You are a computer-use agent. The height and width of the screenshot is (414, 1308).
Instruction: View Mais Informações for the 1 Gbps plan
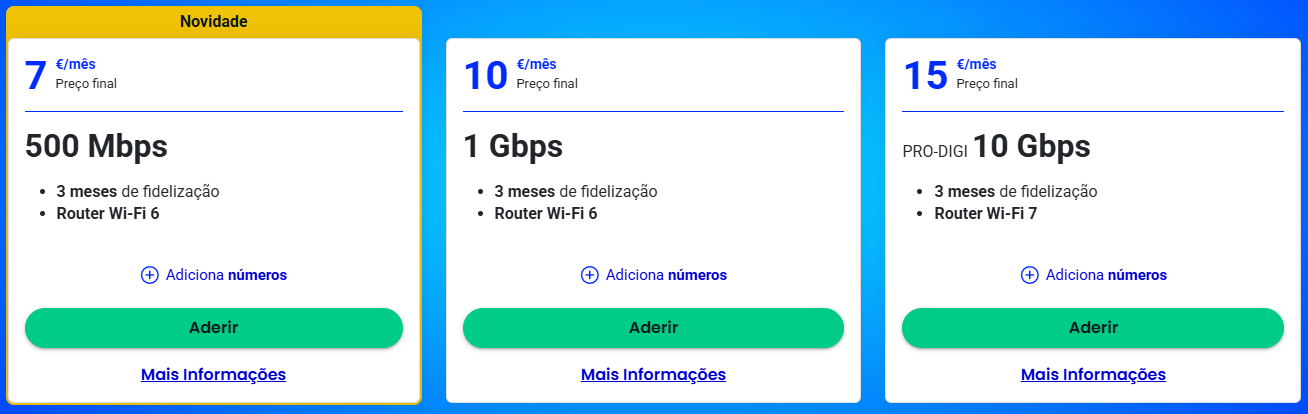[653, 375]
